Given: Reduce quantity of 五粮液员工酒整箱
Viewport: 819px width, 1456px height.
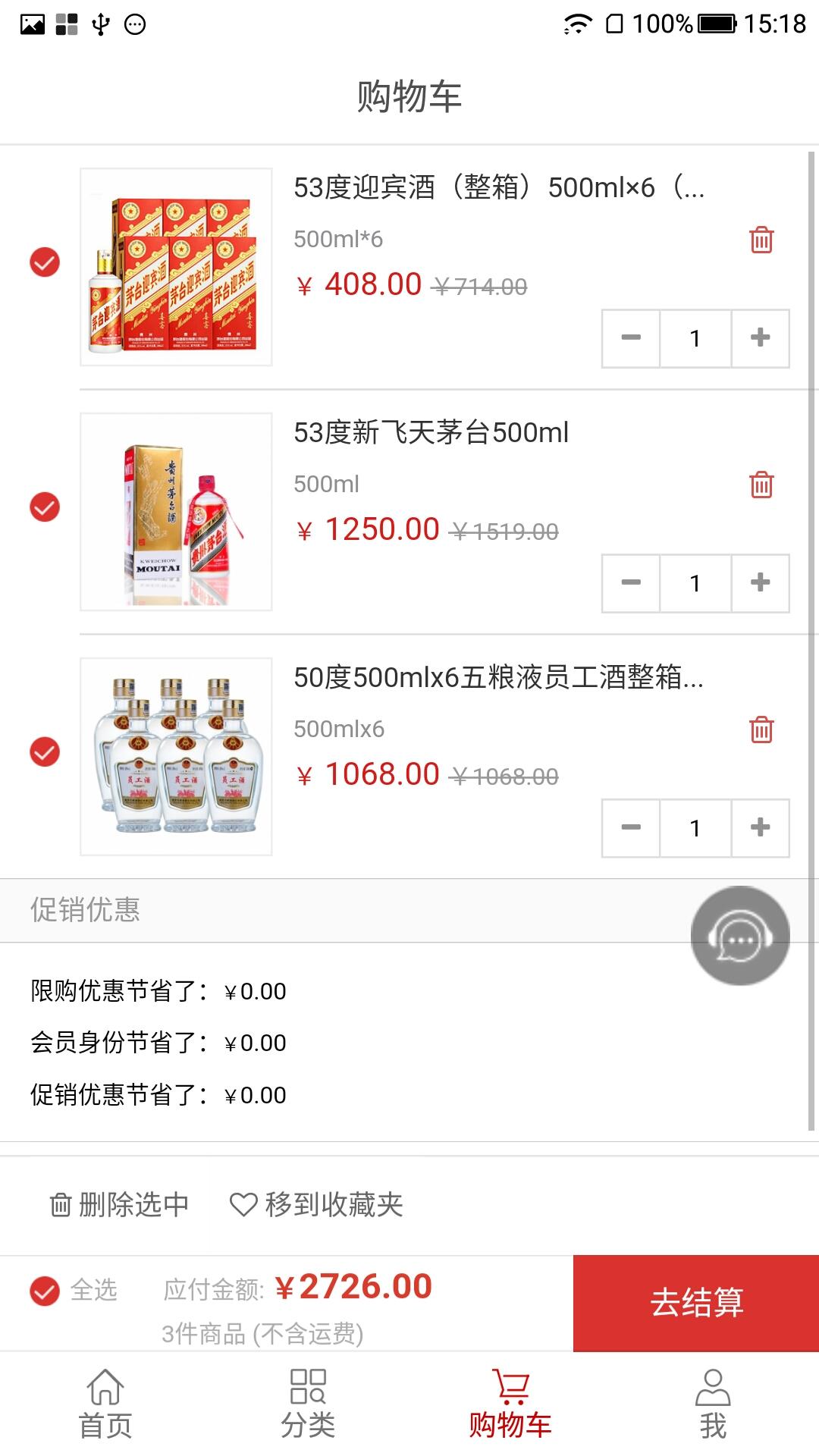Looking at the screenshot, I should tap(631, 828).
